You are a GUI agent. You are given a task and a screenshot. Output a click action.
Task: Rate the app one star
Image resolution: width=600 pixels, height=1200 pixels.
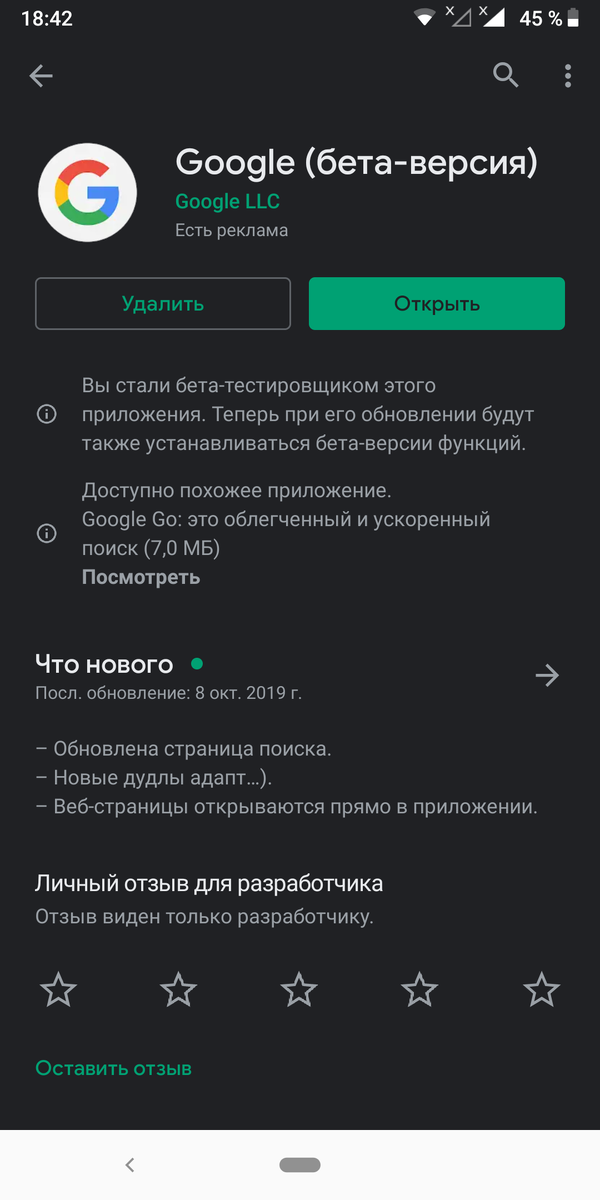click(x=58, y=990)
